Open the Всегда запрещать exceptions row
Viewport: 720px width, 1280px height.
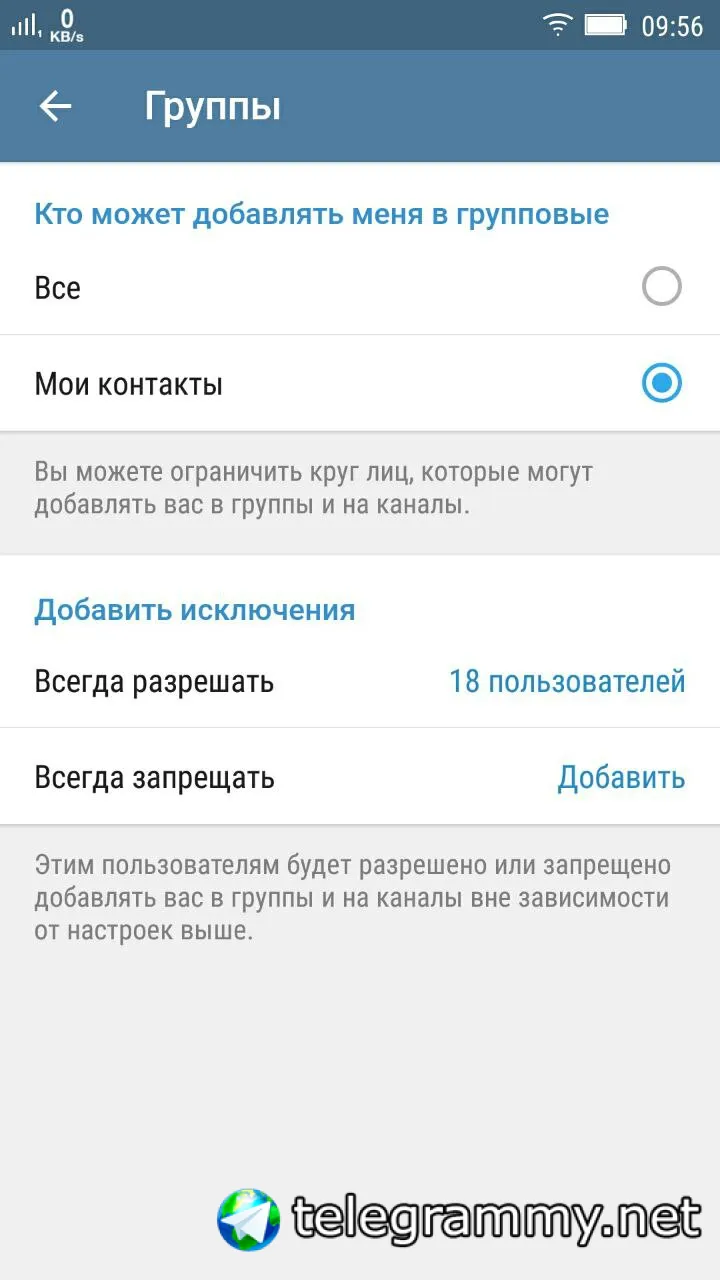click(360, 777)
